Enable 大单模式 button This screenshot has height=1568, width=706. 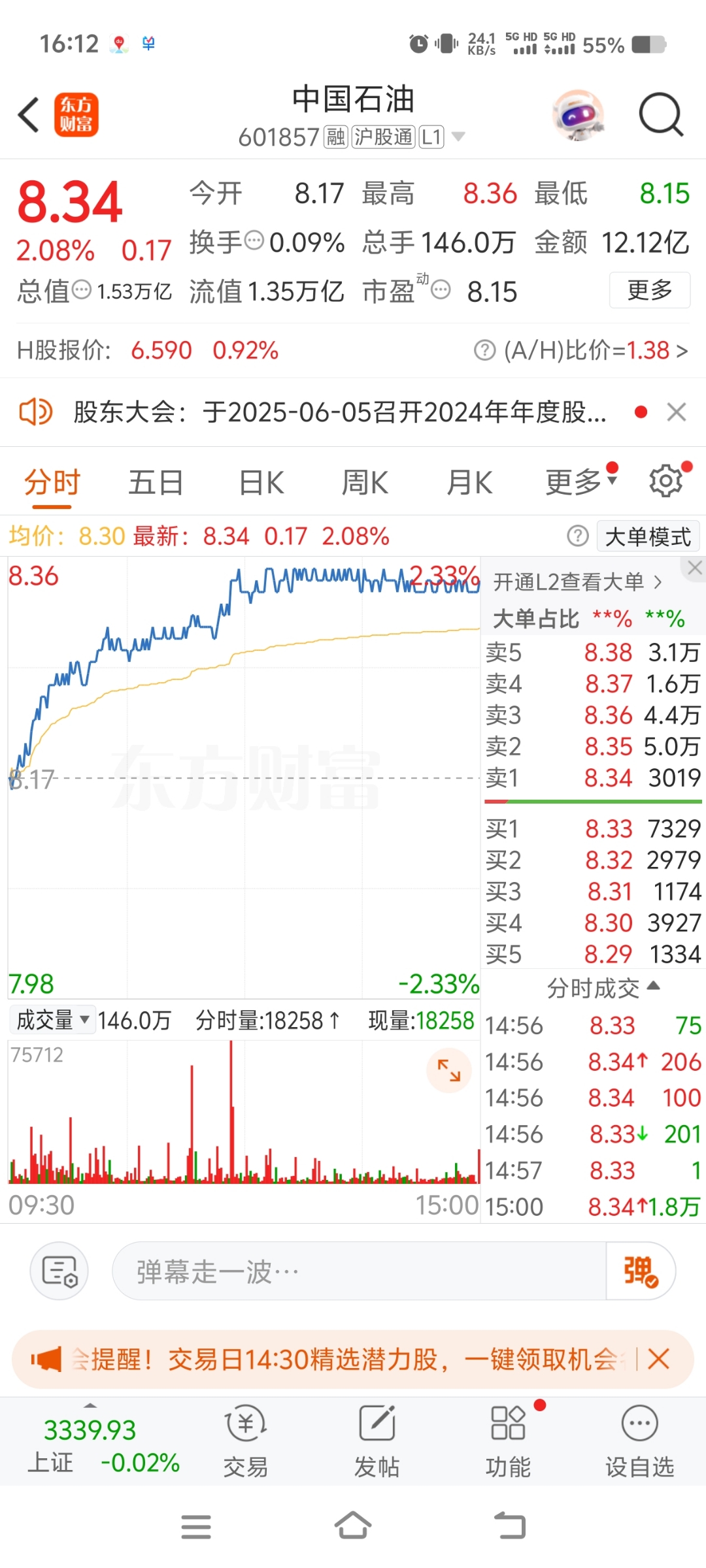coord(647,537)
